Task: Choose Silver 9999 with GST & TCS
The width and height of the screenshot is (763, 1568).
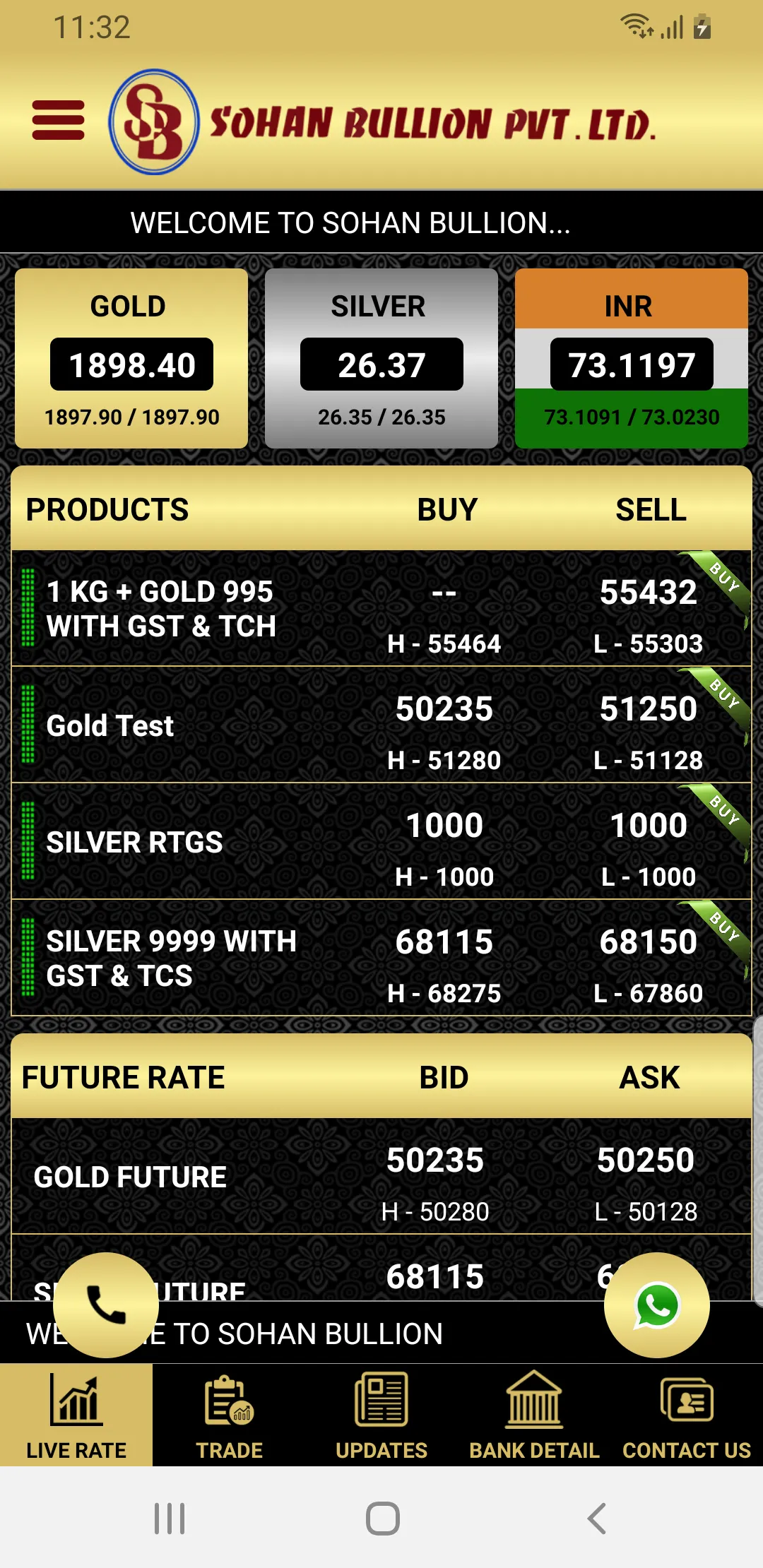Action: (x=381, y=958)
